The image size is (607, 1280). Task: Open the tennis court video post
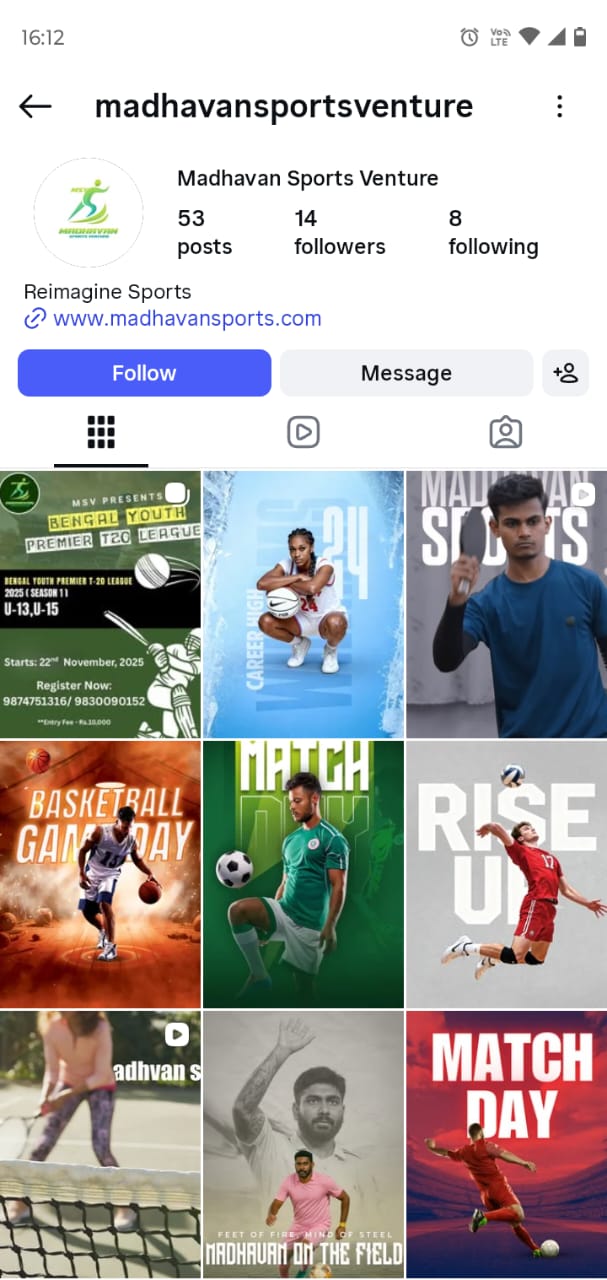[x=100, y=1144]
